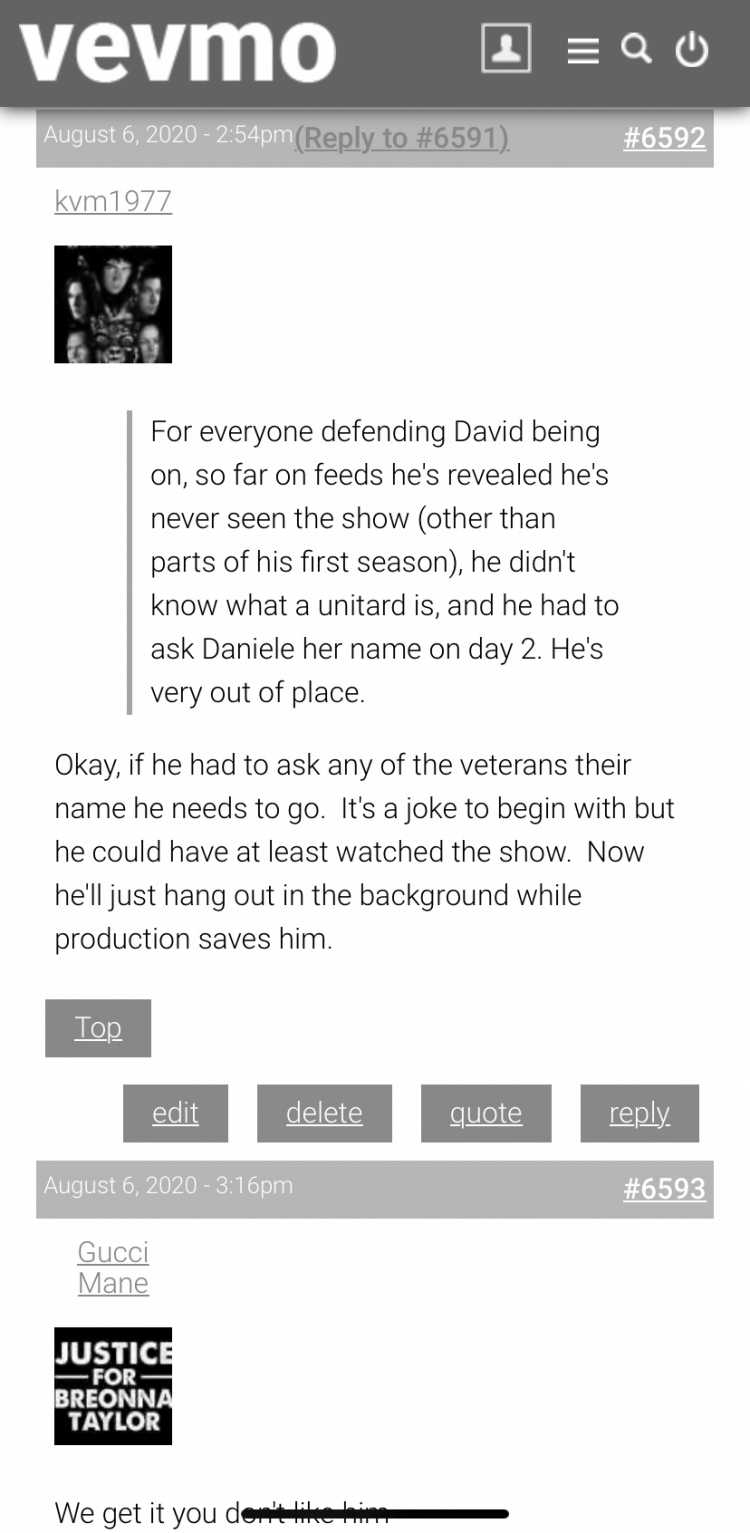
Task: Open the Reply to #6591 link
Action: pos(402,137)
